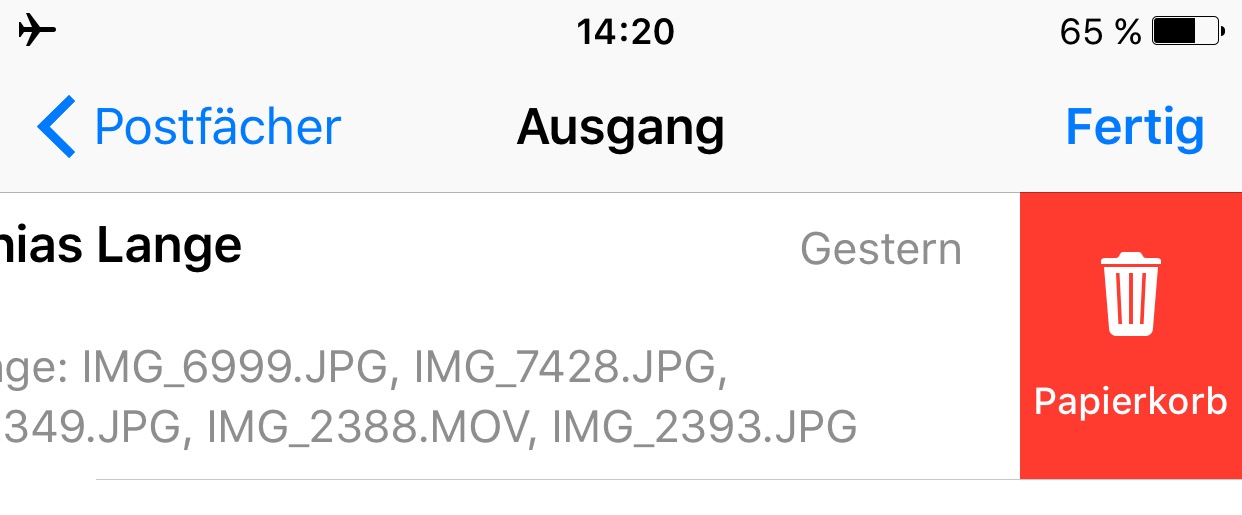1242x515 pixels.
Task: Go back to Postfächer
Action: coord(190,128)
